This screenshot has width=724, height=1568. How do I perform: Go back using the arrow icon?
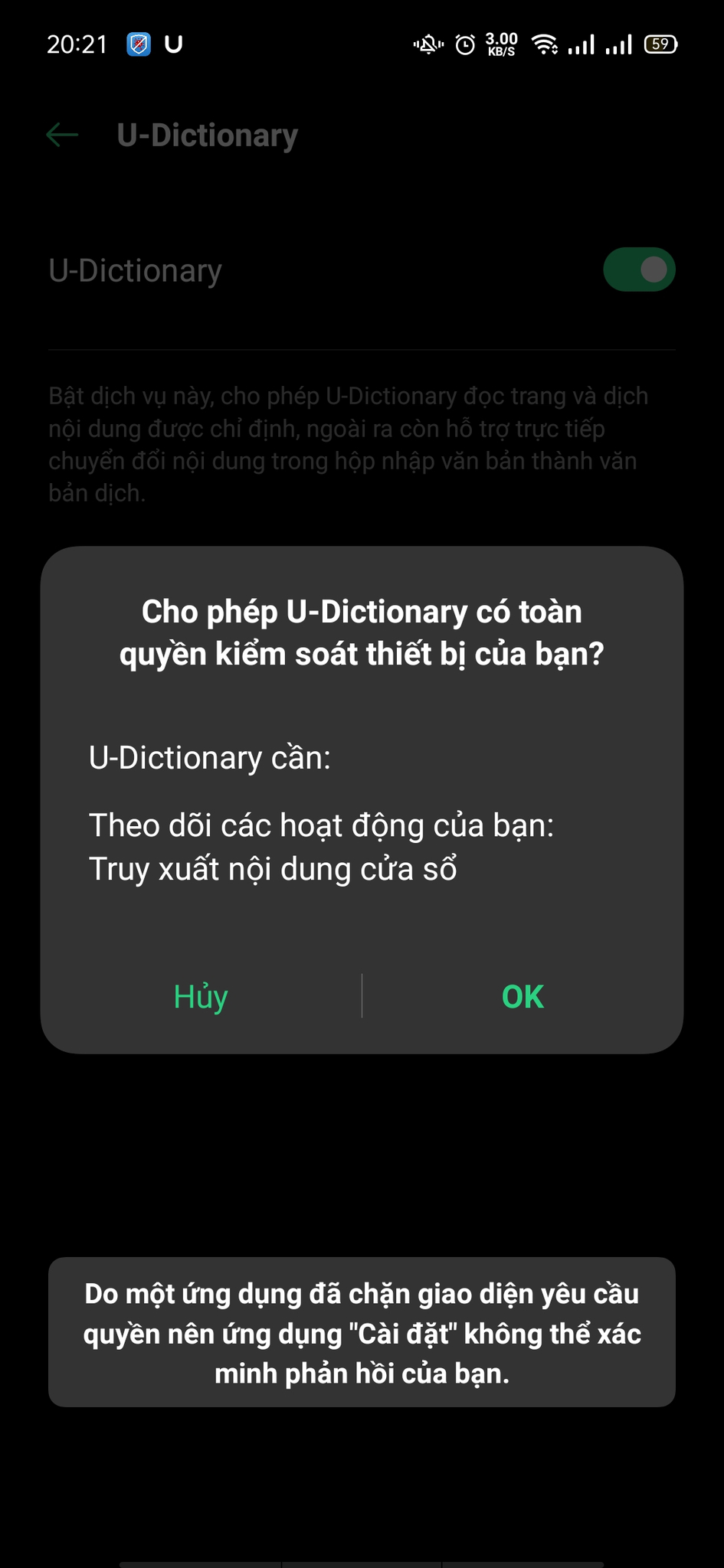coord(62,135)
